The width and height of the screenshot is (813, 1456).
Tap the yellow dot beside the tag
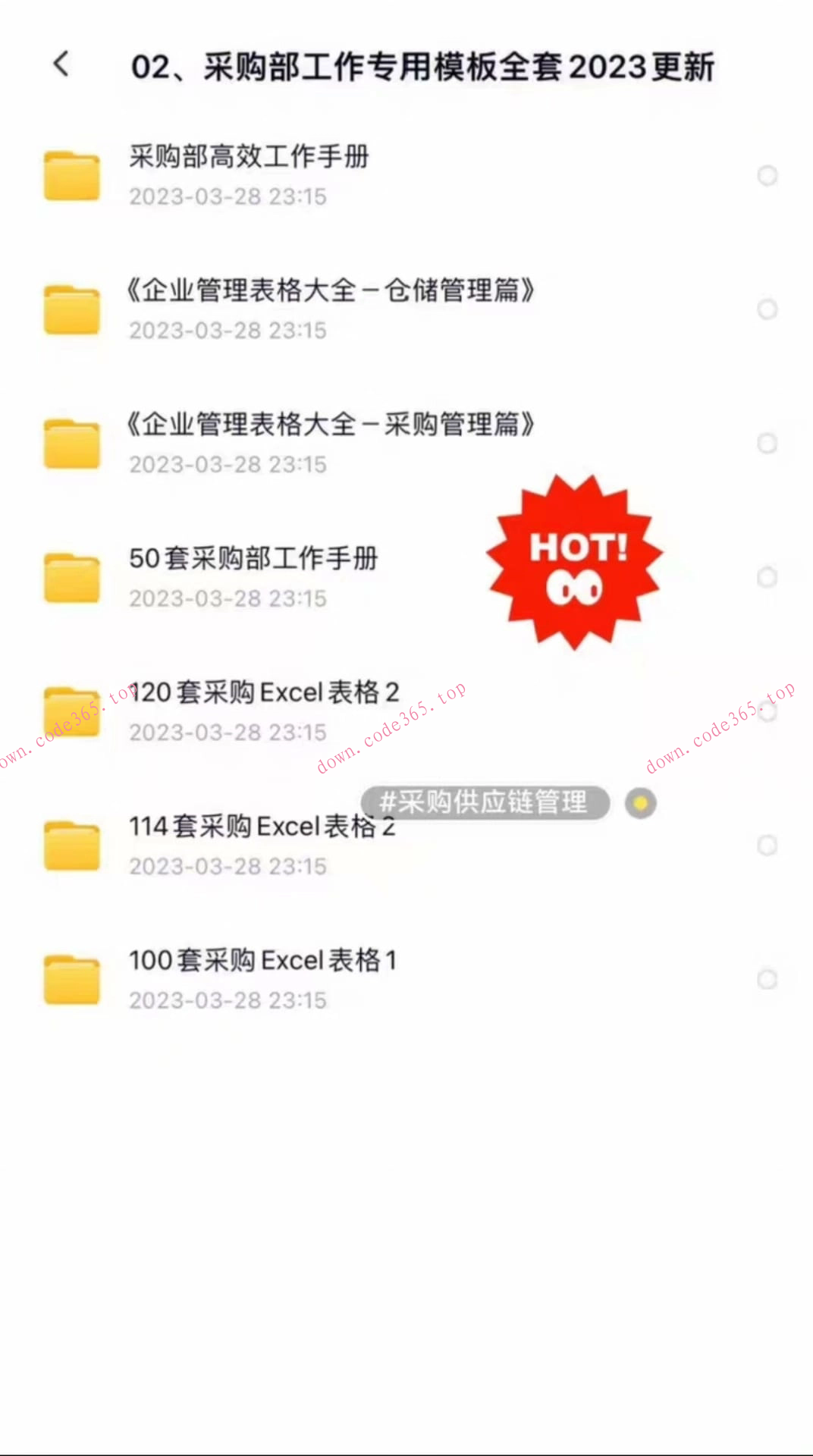641,802
